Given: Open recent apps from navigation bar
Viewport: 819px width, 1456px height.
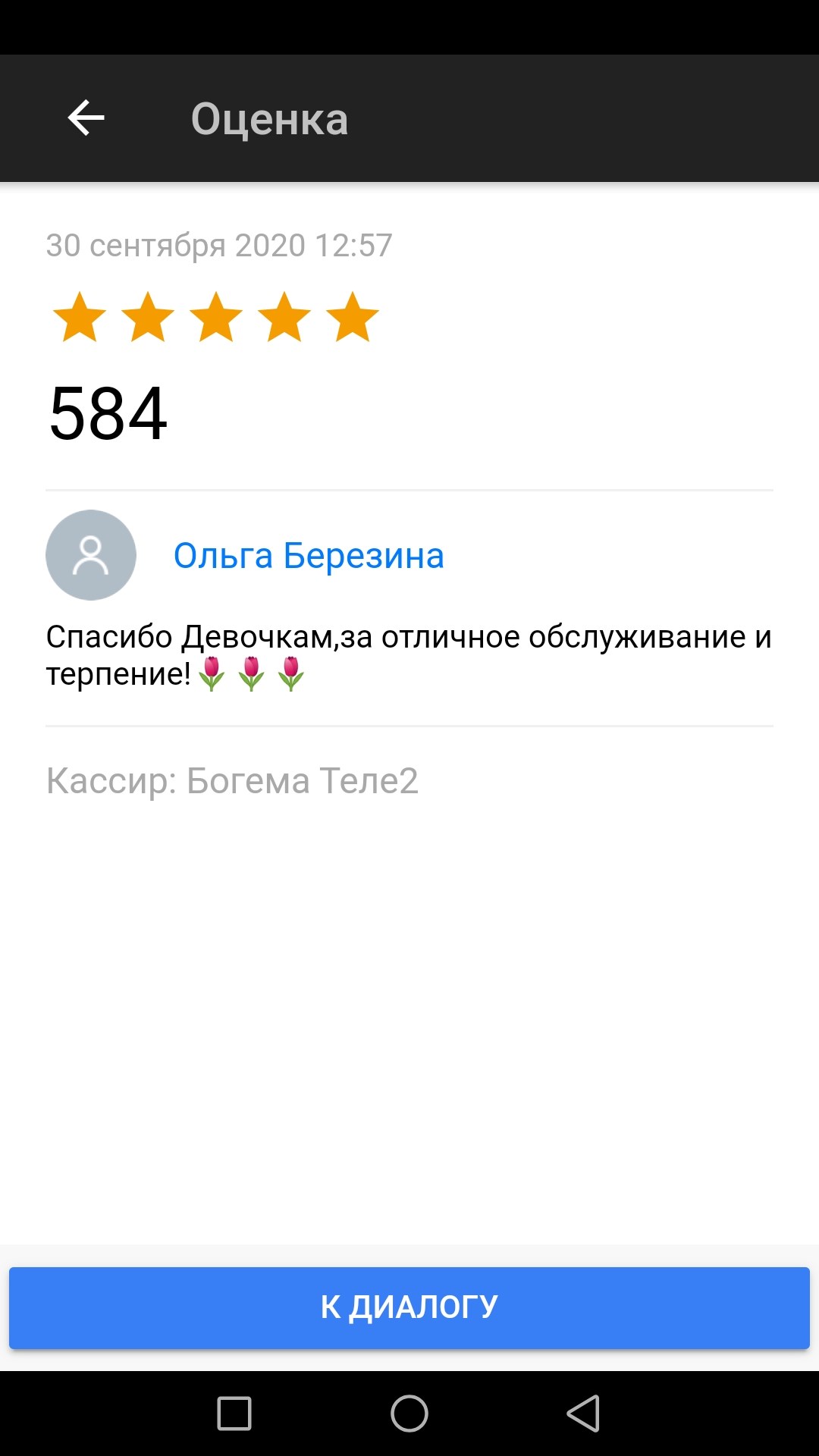Looking at the screenshot, I should pyautogui.click(x=234, y=1414).
